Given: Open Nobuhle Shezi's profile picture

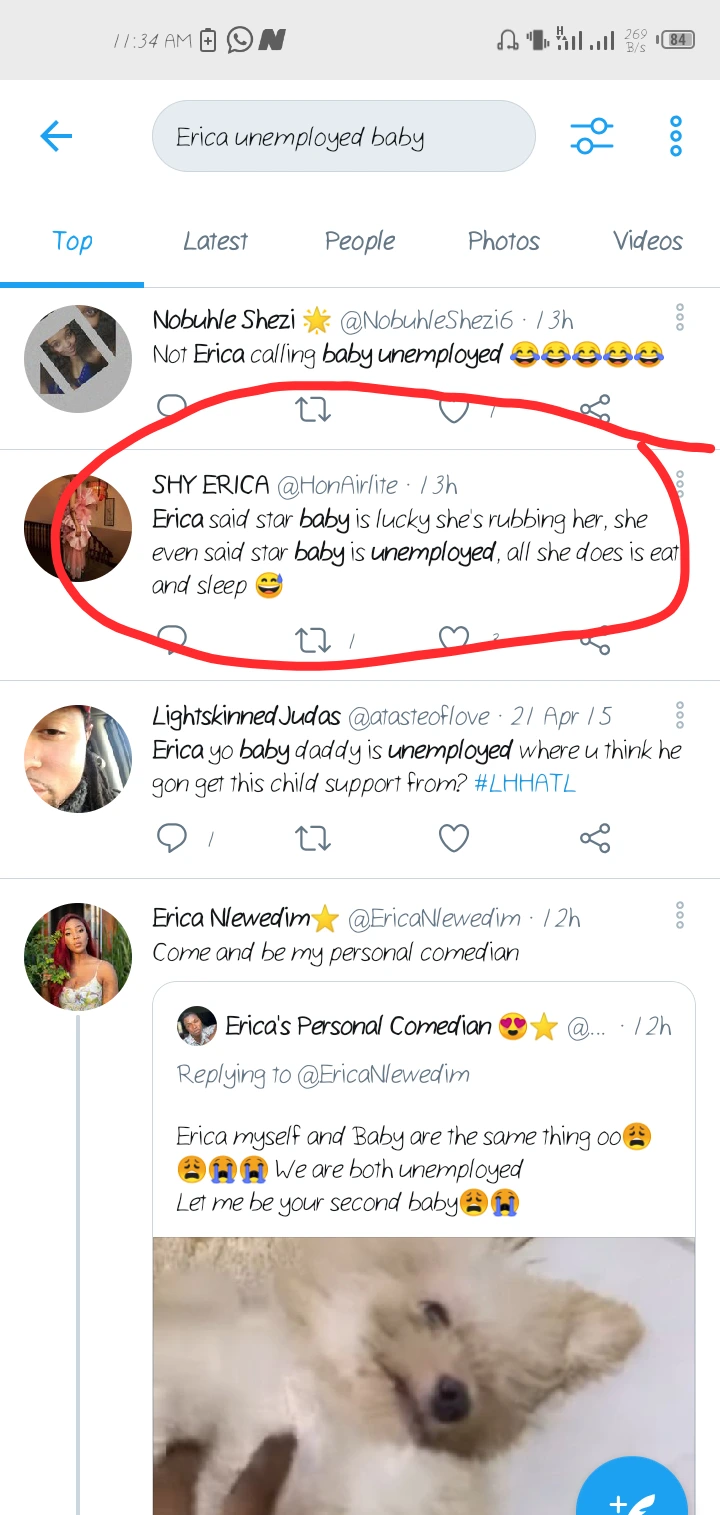Looking at the screenshot, I should click(x=78, y=360).
